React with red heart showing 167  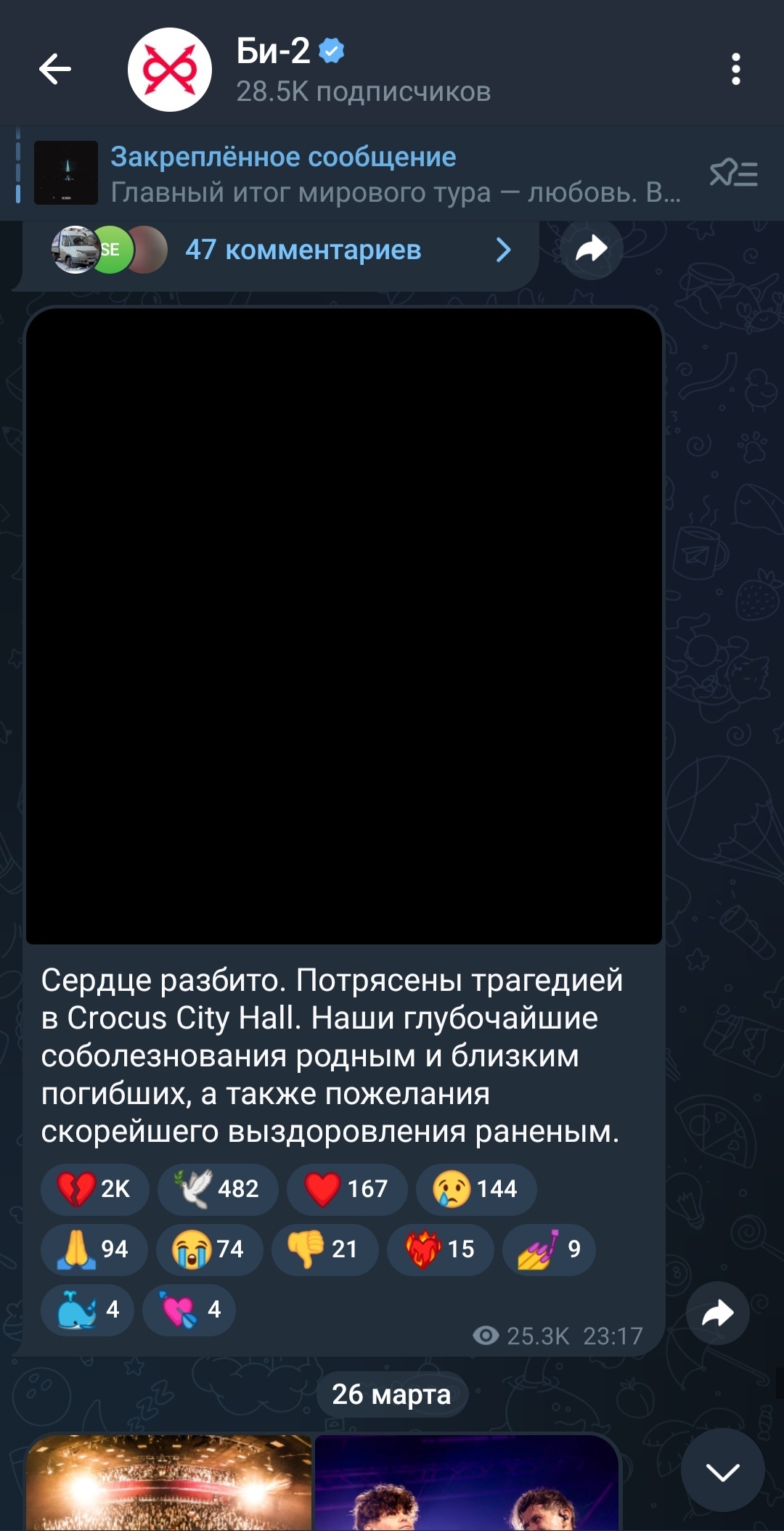pos(347,1189)
